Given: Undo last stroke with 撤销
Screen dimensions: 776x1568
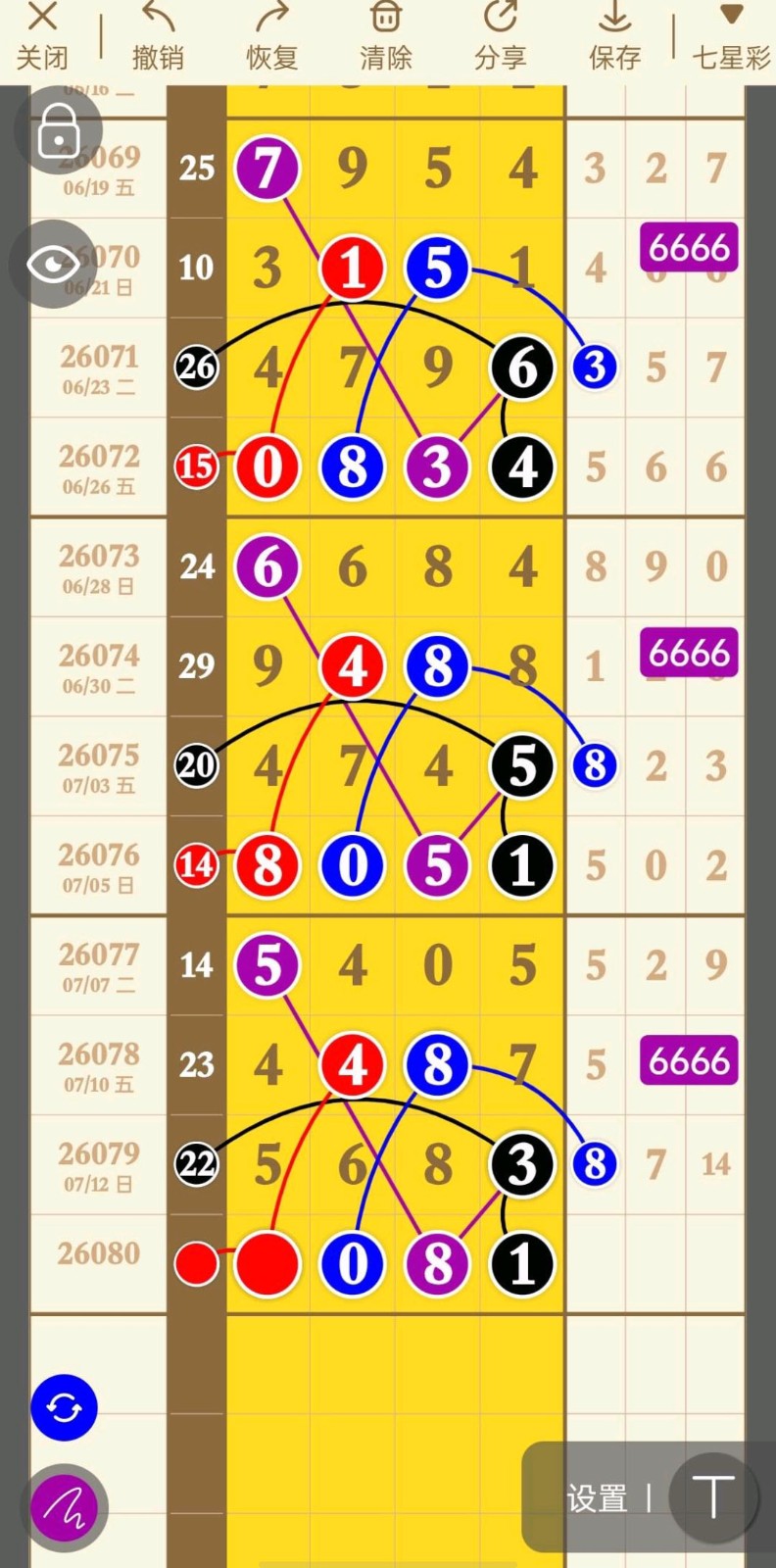Looking at the screenshot, I should click(158, 37).
